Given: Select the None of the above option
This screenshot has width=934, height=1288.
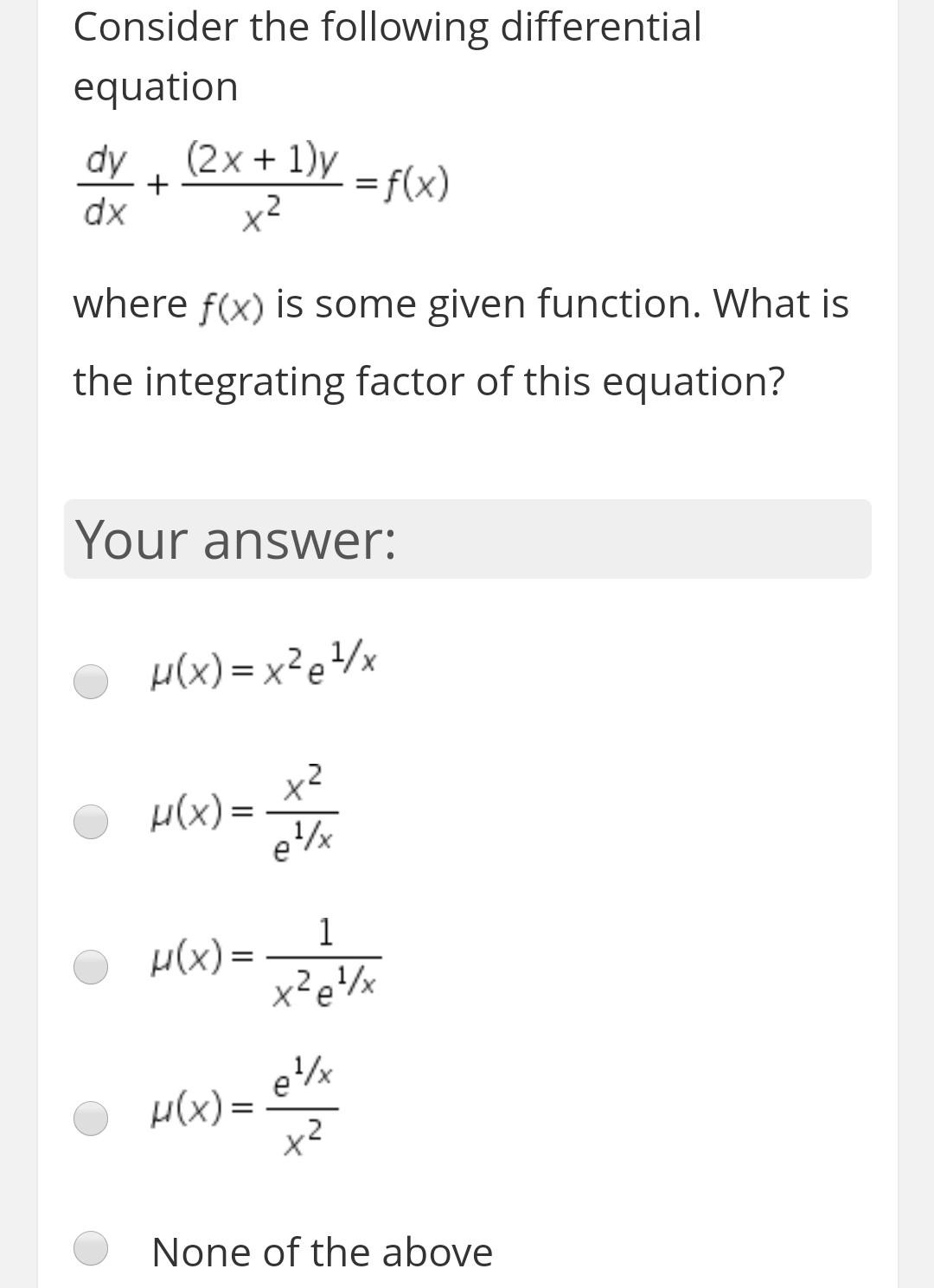Looking at the screenshot, I should 91,1247.
